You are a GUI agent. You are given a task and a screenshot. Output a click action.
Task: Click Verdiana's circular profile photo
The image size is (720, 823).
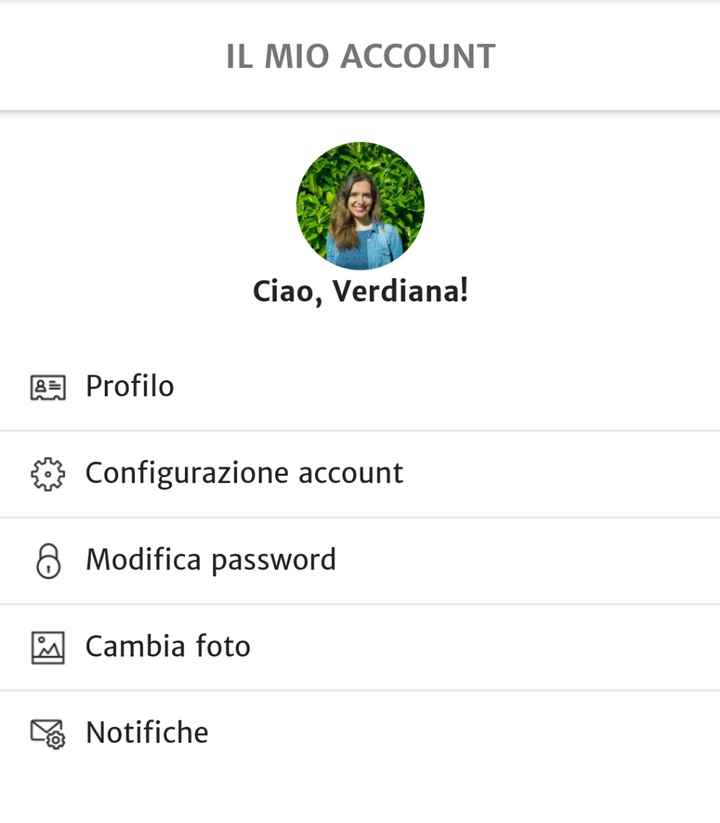click(360, 205)
